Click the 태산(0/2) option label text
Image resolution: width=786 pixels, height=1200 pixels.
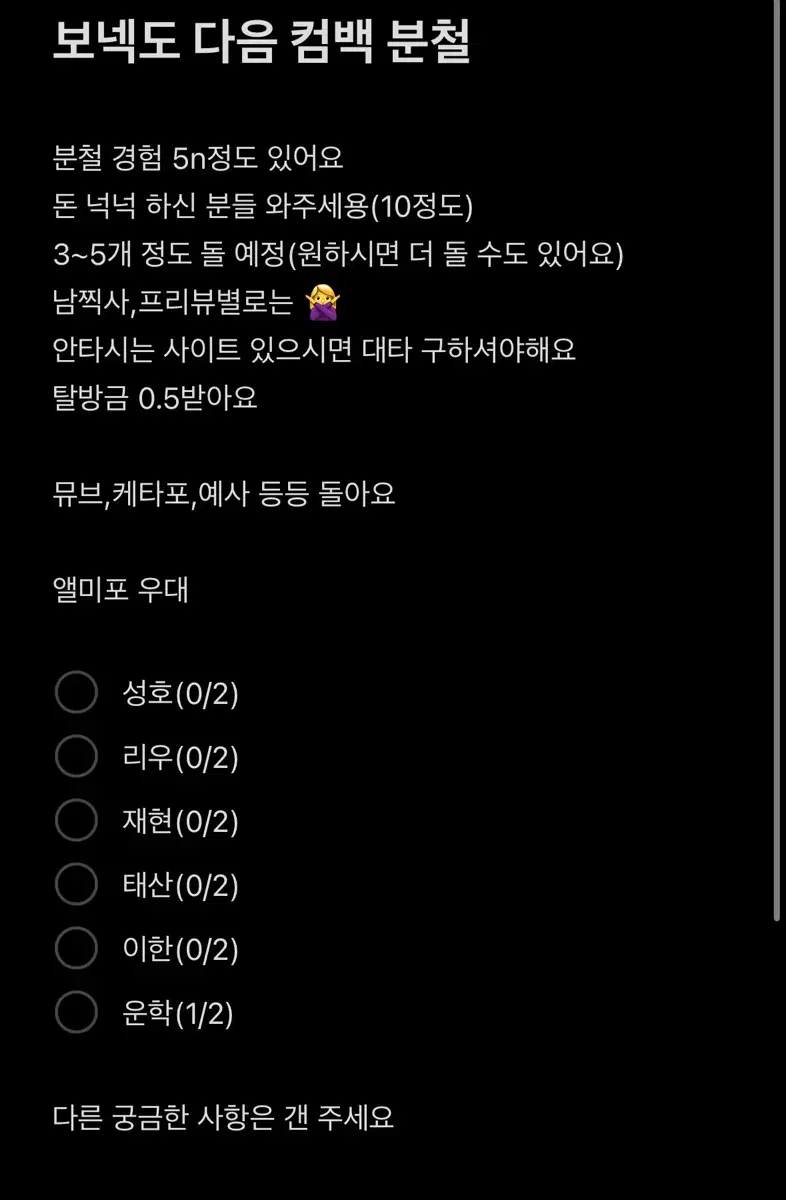tap(178, 885)
